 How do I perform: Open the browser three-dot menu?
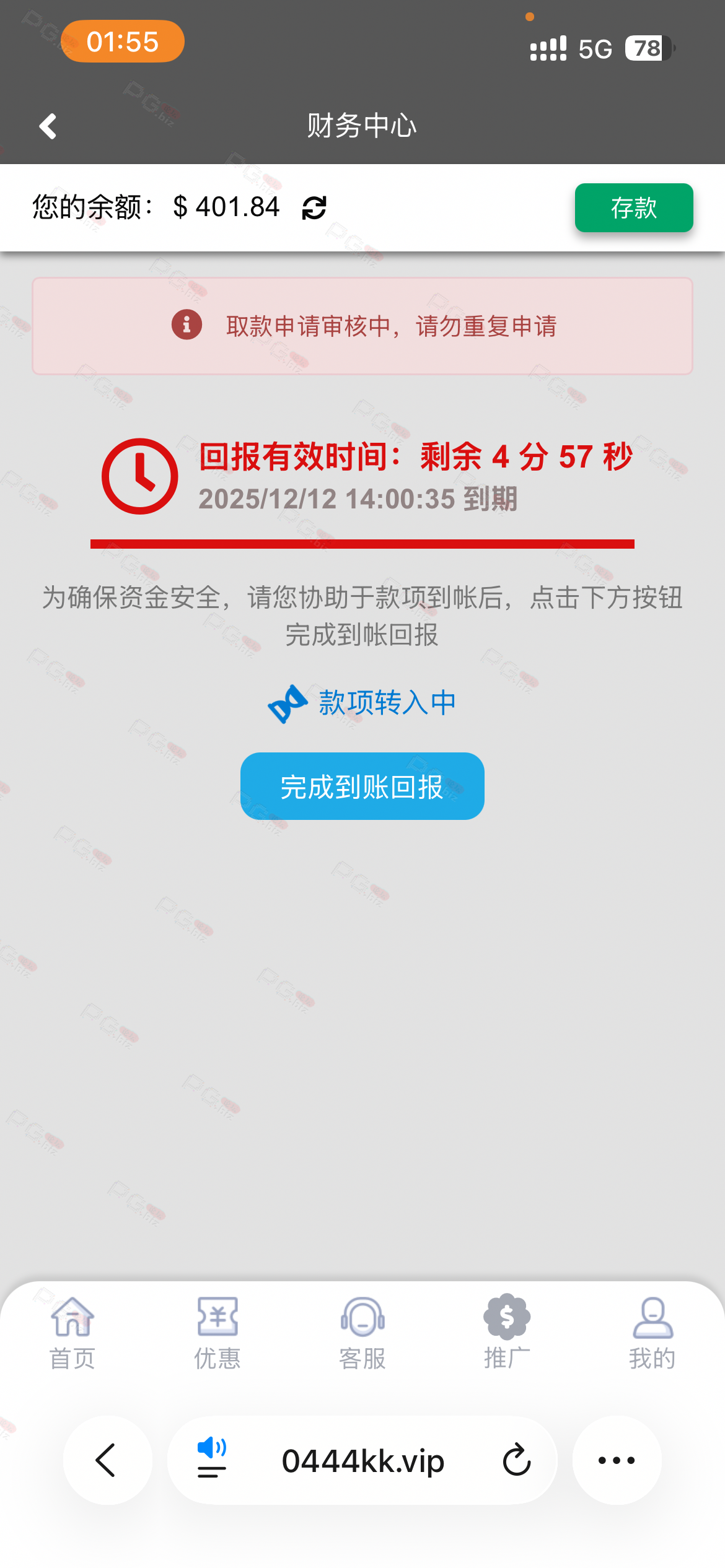pos(617,1460)
